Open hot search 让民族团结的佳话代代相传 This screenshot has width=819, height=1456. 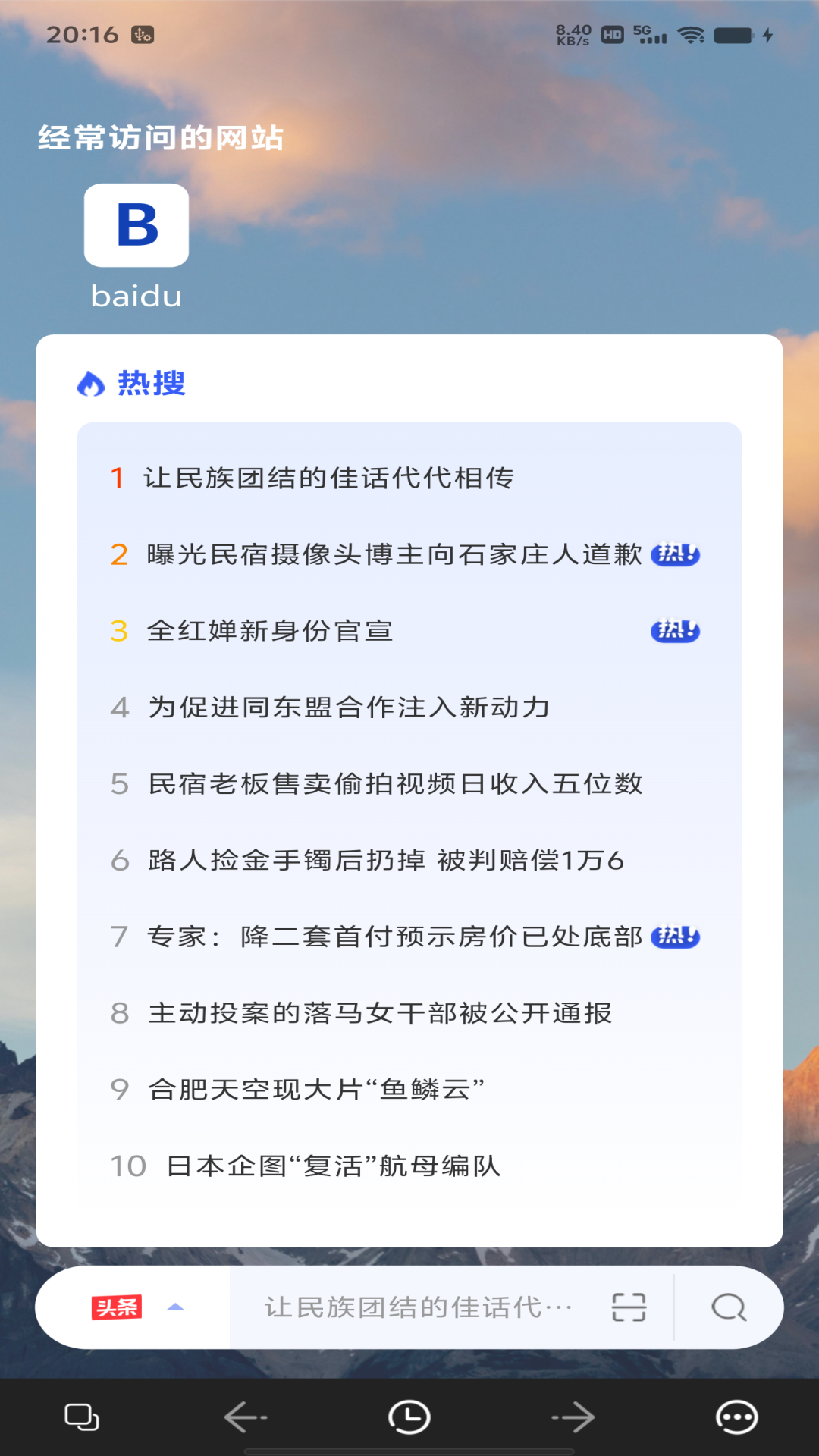point(328,479)
